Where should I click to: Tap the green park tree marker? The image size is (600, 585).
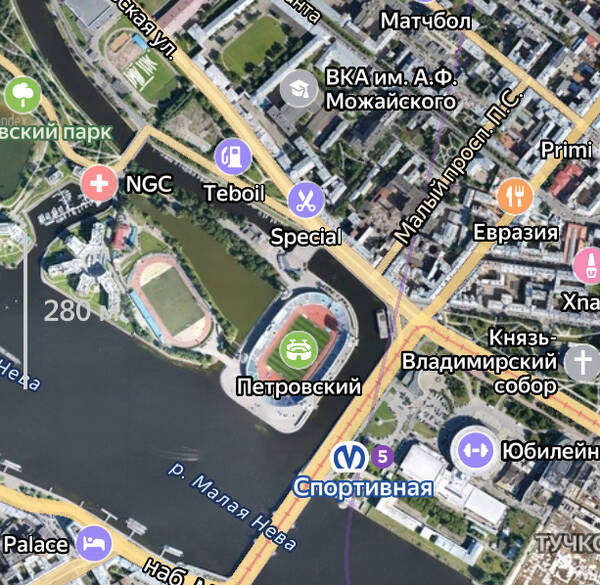click(21, 95)
